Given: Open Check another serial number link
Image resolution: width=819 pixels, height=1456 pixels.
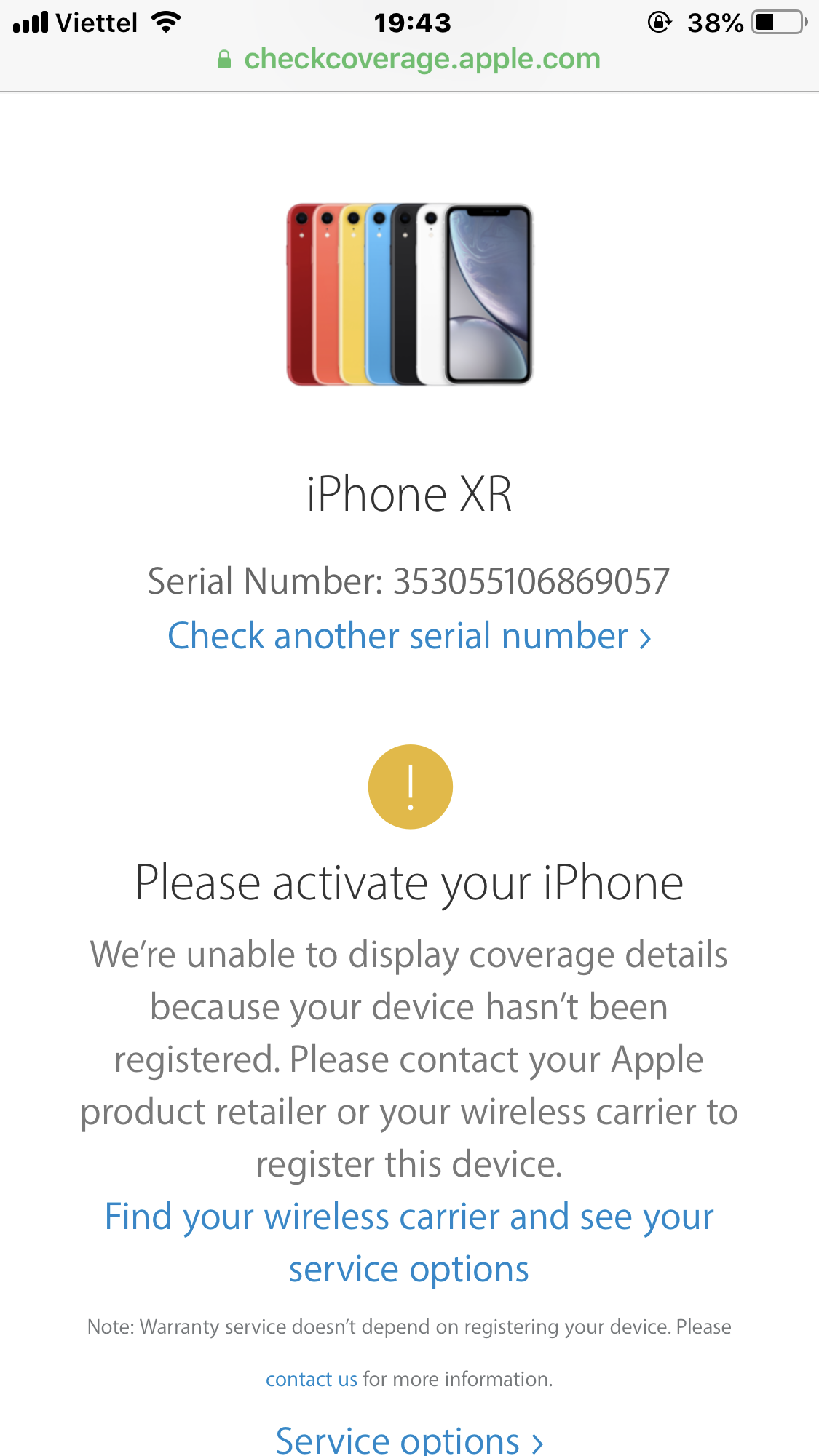Looking at the screenshot, I should click(x=409, y=637).
